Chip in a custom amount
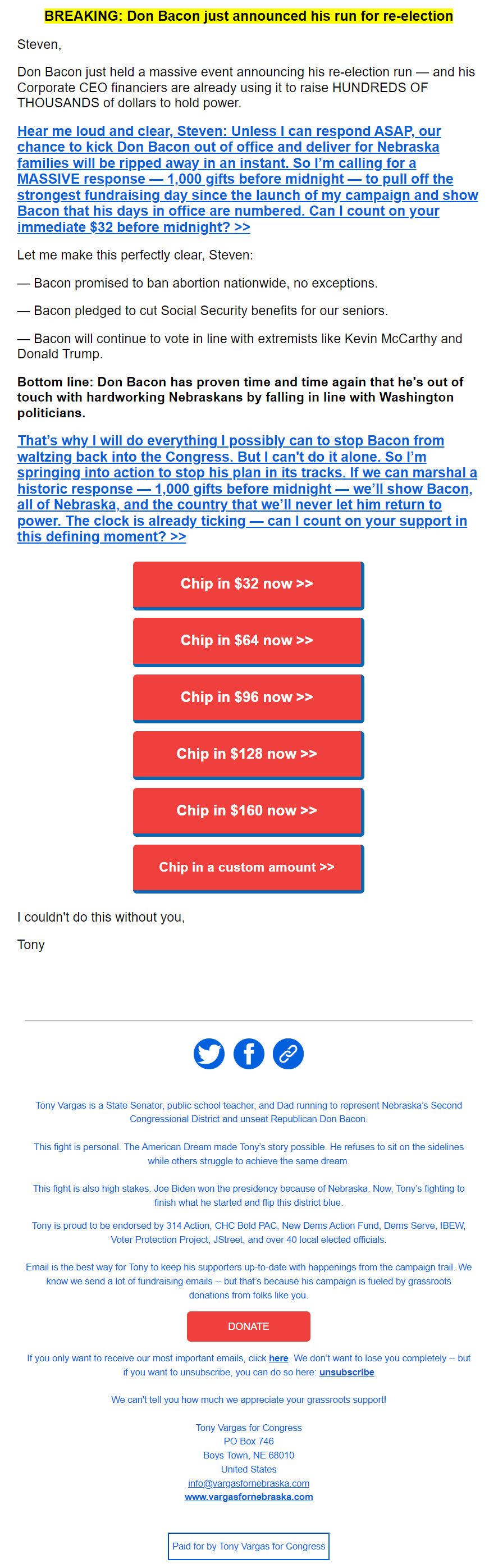Screen dimensions: 489x1568 coord(248,867)
